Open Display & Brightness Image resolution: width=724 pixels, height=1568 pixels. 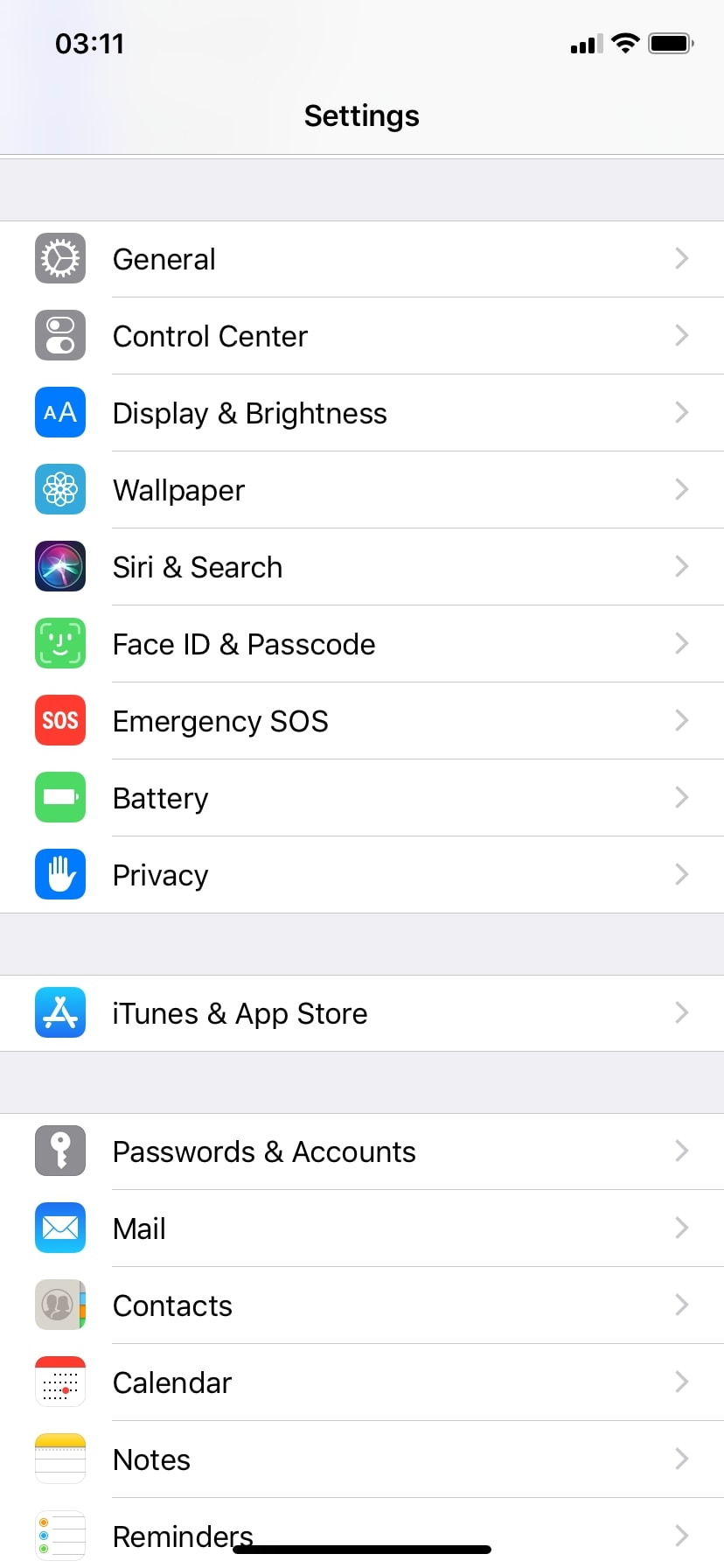tap(362, 413)
